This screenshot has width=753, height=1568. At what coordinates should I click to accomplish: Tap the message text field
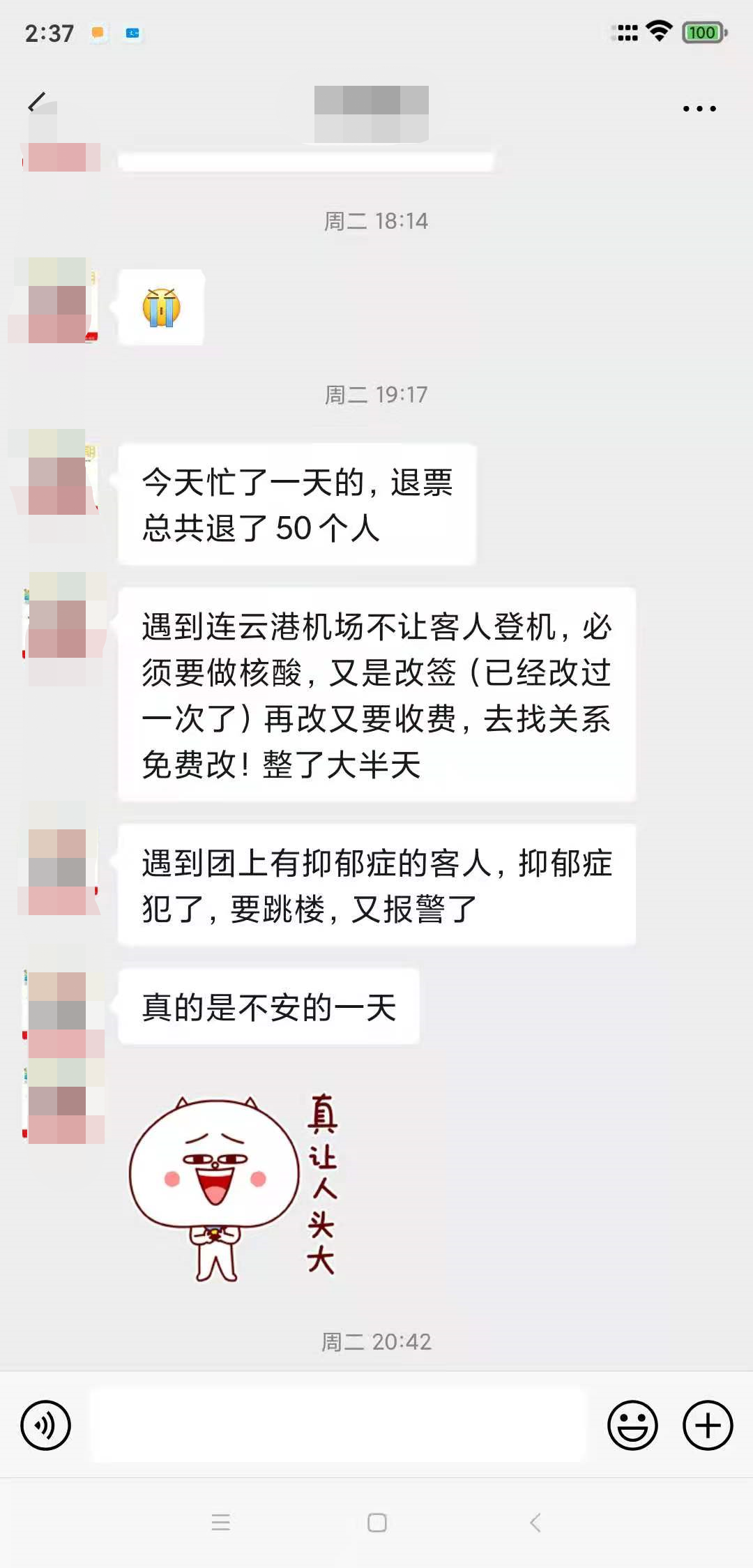click(338, 1425)
